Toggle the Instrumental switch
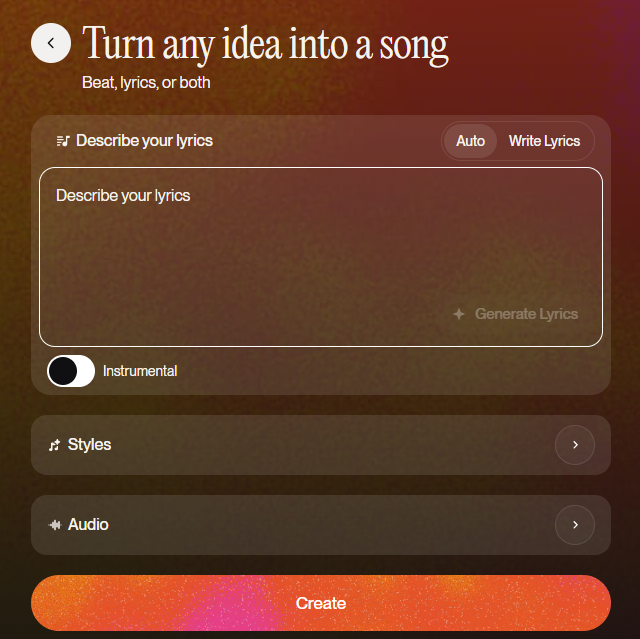640x639 pixels. coord(71,371)
